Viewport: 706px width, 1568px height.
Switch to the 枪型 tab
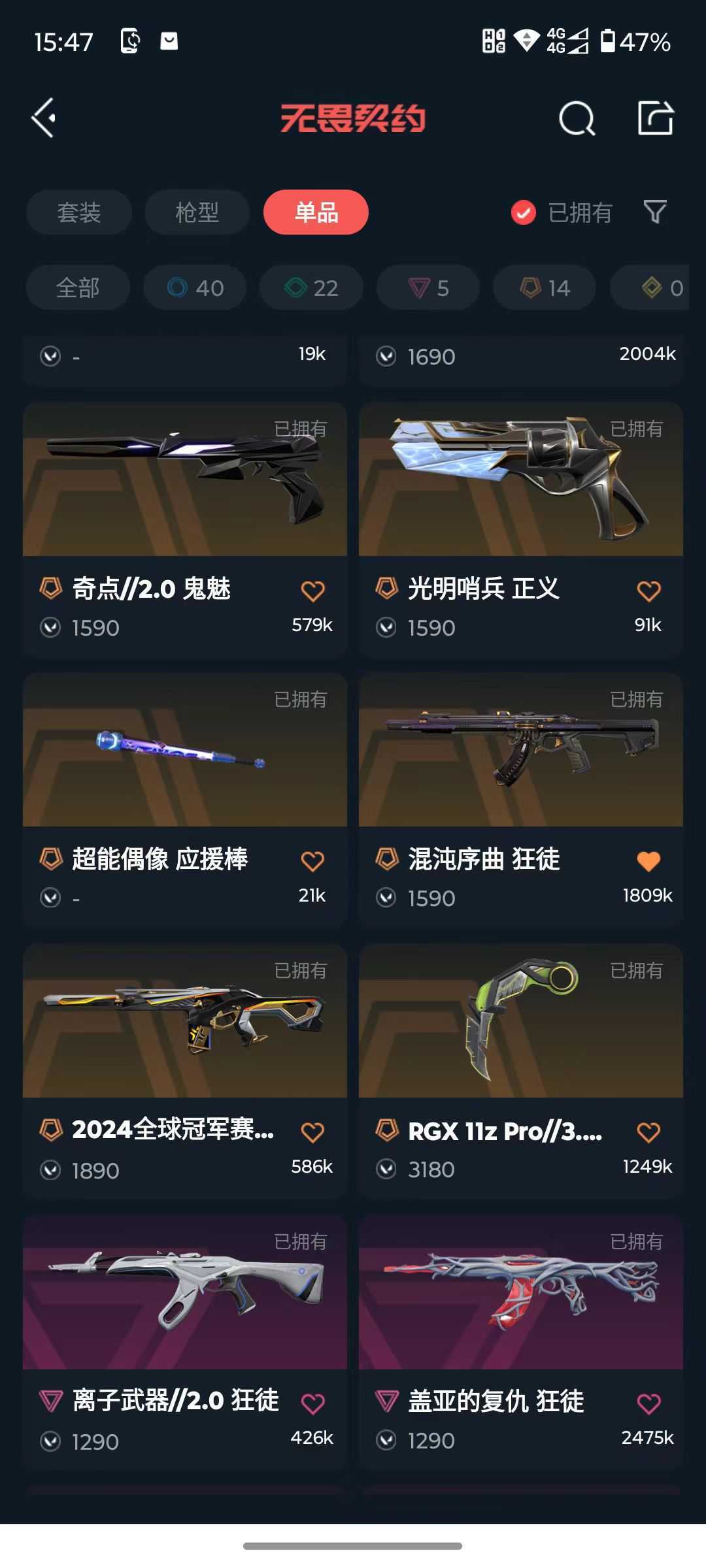click(x=196, y=212)
